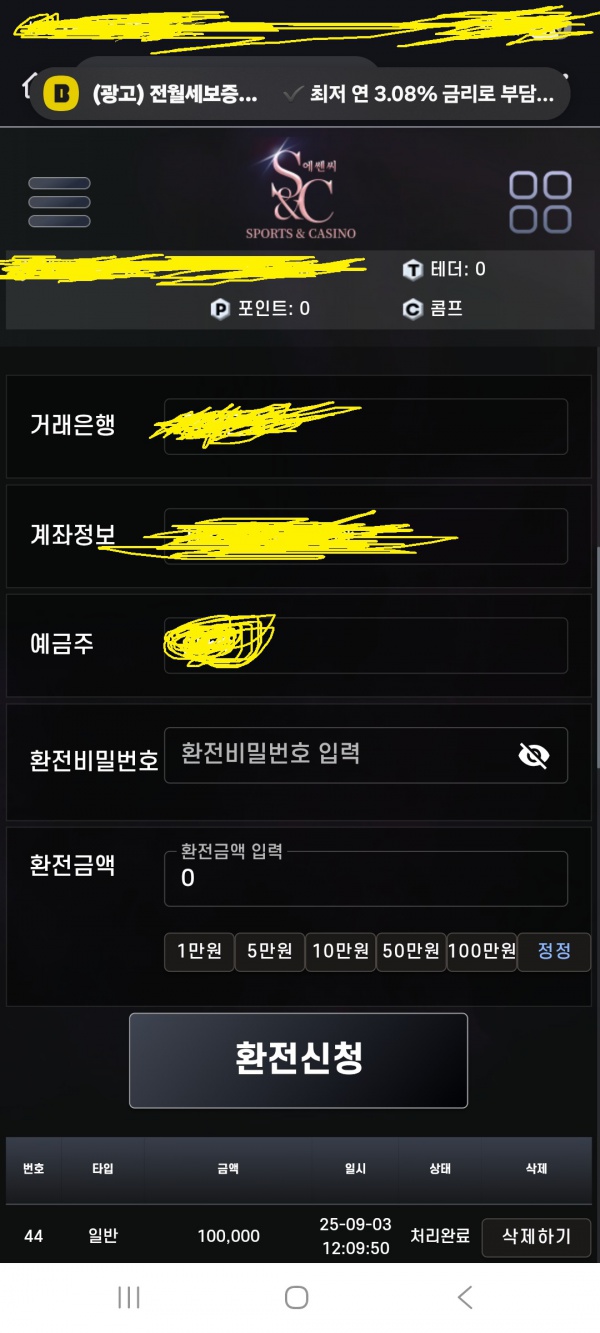600x1333 pixels.
Task: Open the 전월세보증 ad notification banner
Action: 300,95
